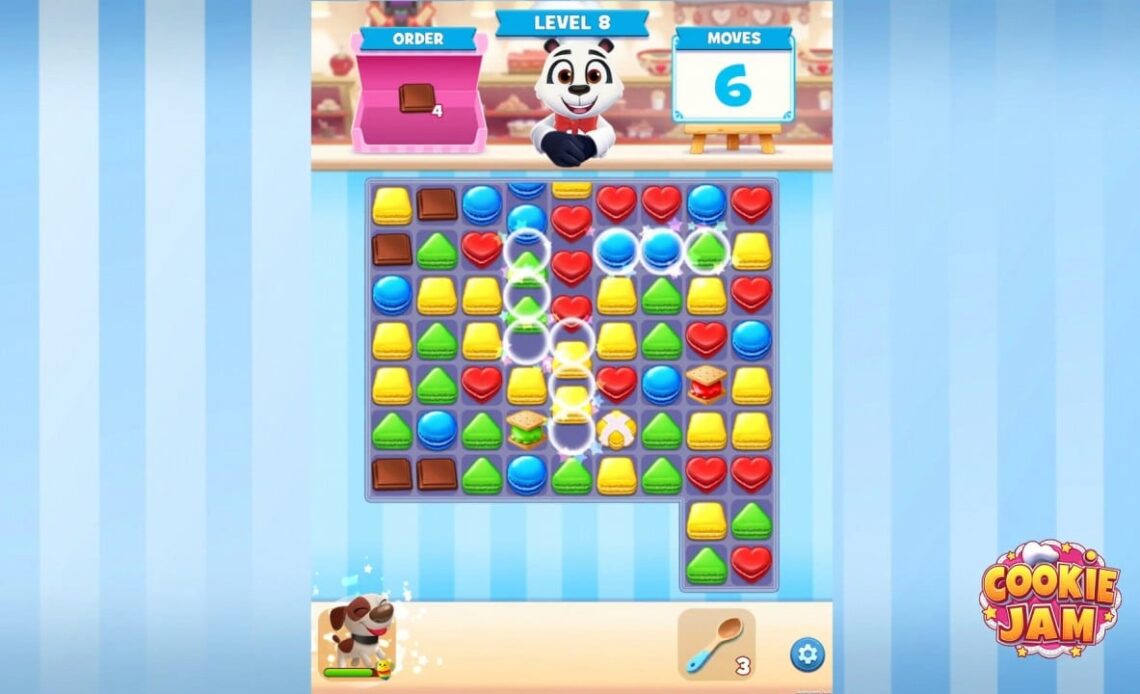
Task: Use the spoon booster
Action: (716, 643)
